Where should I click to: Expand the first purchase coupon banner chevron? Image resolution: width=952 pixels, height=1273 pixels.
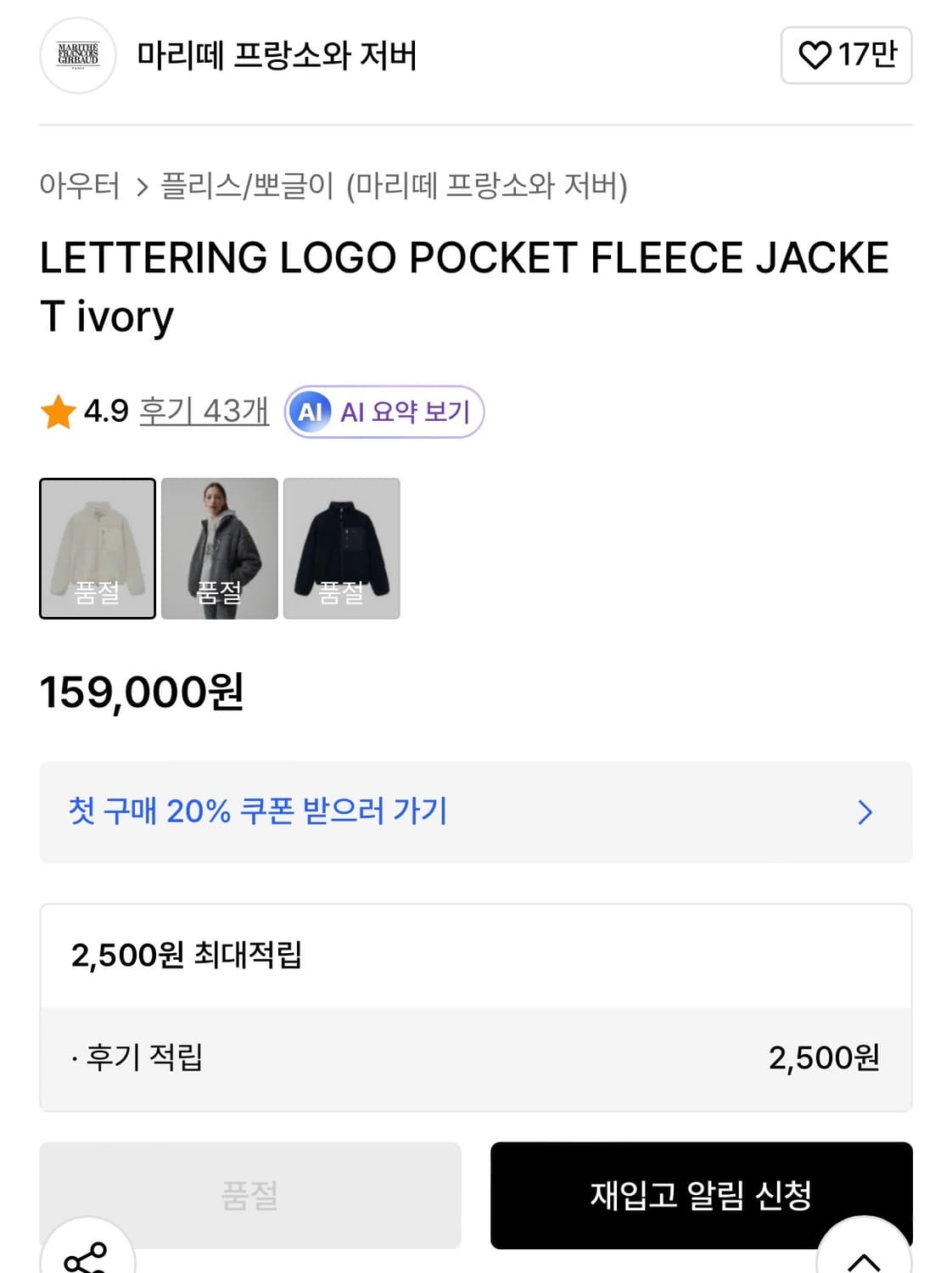click(x=866, y=812)
